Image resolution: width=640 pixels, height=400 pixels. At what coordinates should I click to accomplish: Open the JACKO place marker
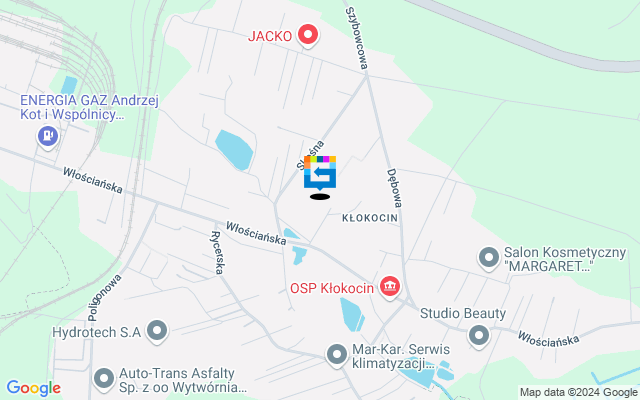click(x=308, y=37)
